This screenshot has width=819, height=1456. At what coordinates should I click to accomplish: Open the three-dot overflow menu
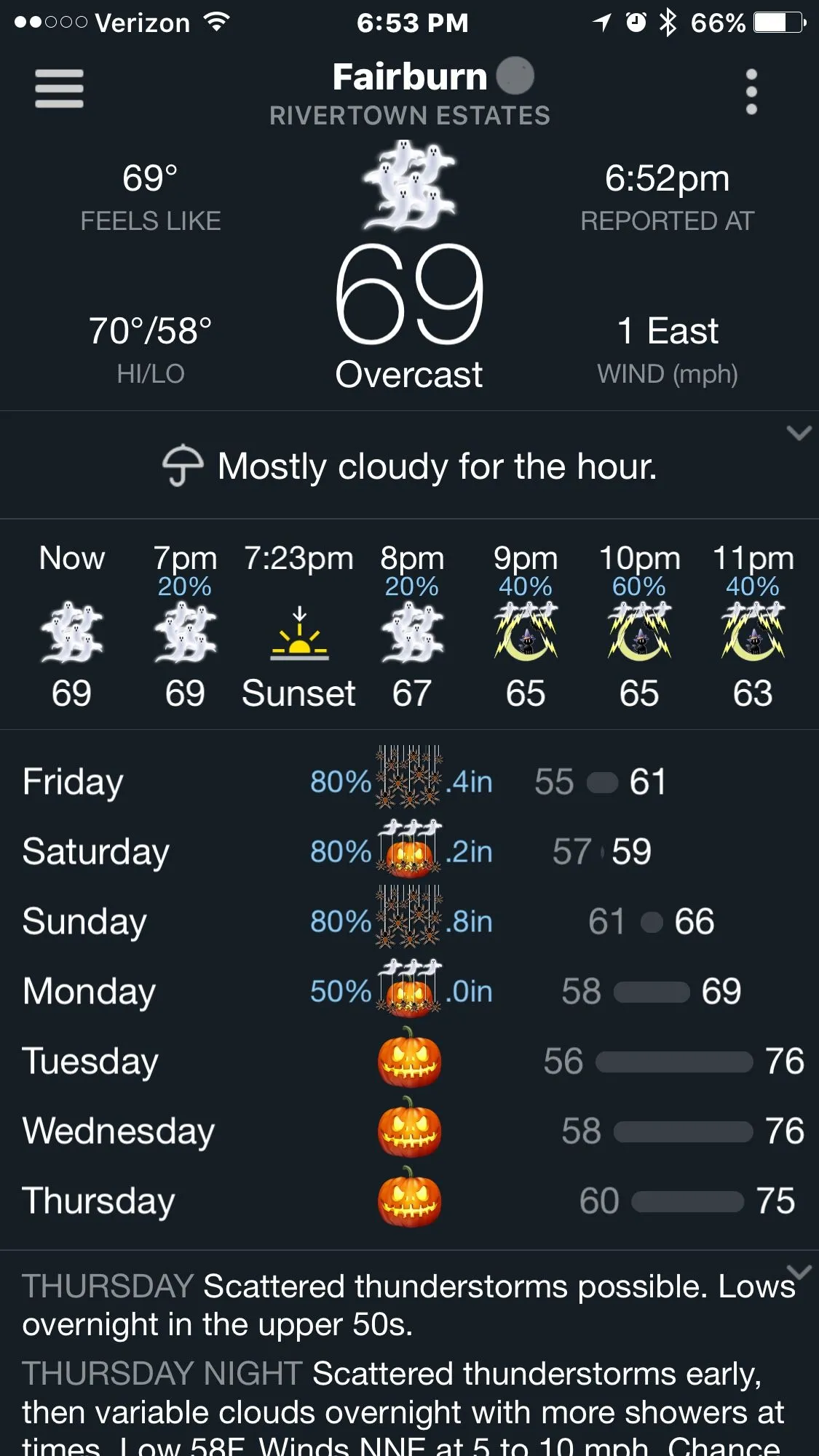(x=751, y=92)
